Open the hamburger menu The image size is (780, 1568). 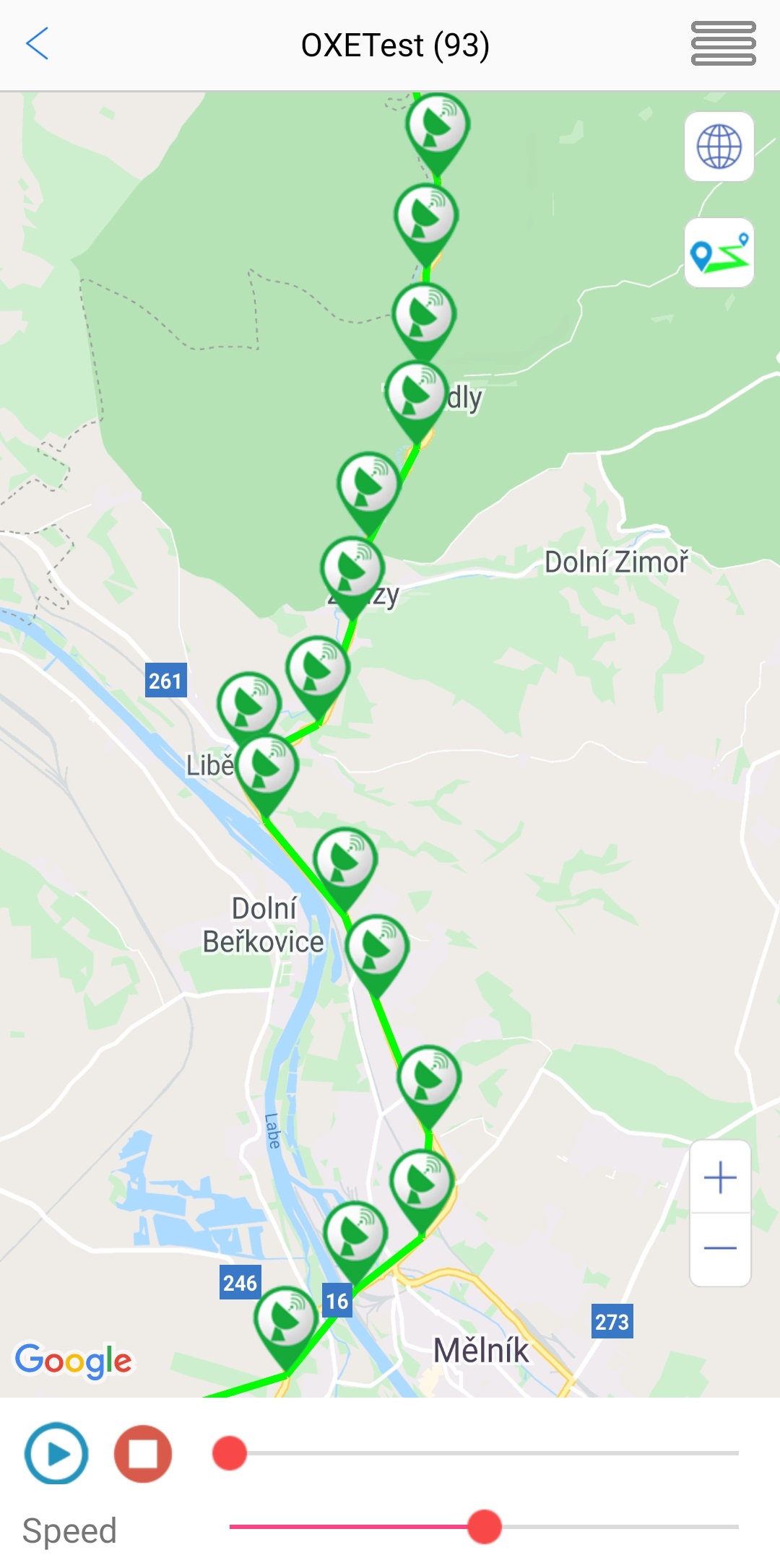(x=723, y=44)
